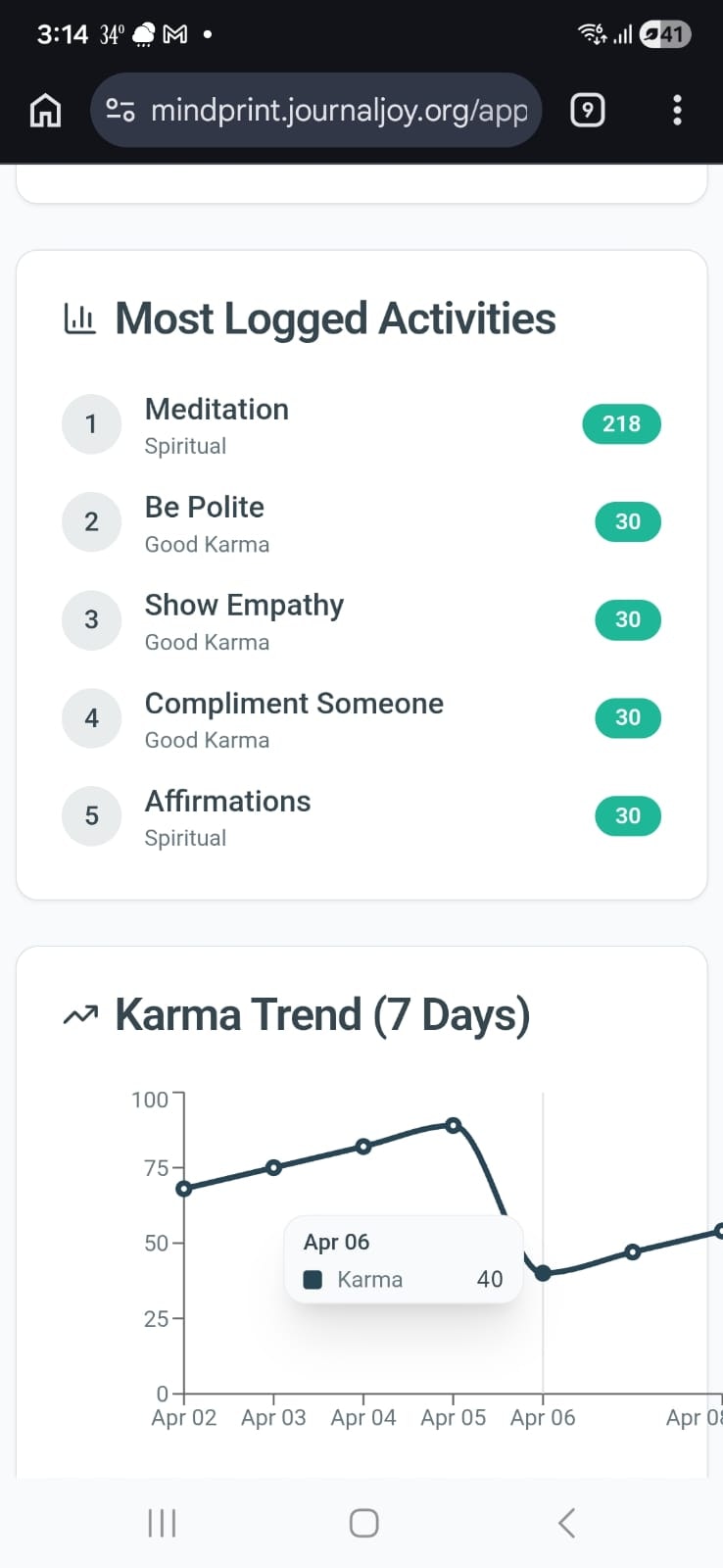The image size is (723, 1568).
Task: Select the Apr 06 karma data point
Action: pos(543,1273)
